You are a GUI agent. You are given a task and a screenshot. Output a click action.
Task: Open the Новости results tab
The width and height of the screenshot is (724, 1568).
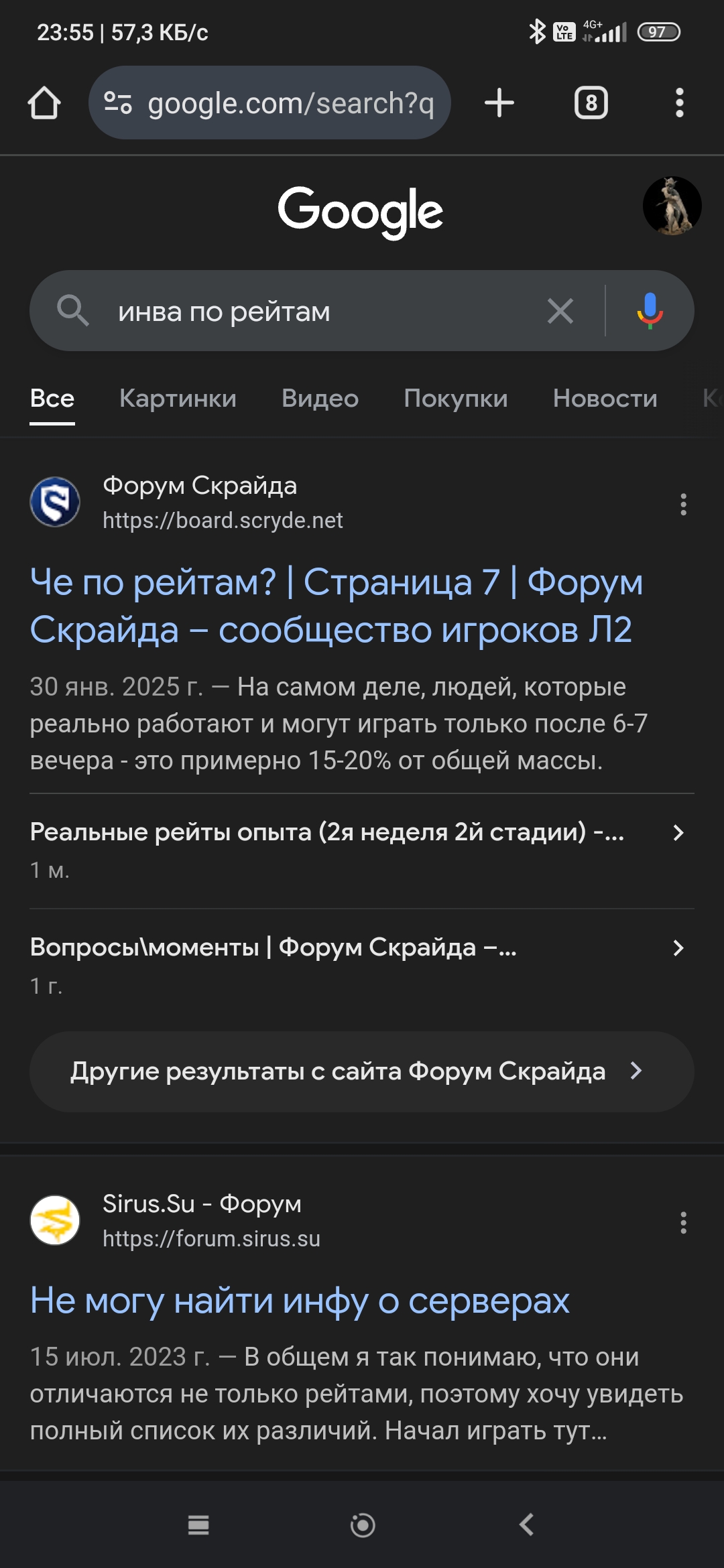coord(605,398)
